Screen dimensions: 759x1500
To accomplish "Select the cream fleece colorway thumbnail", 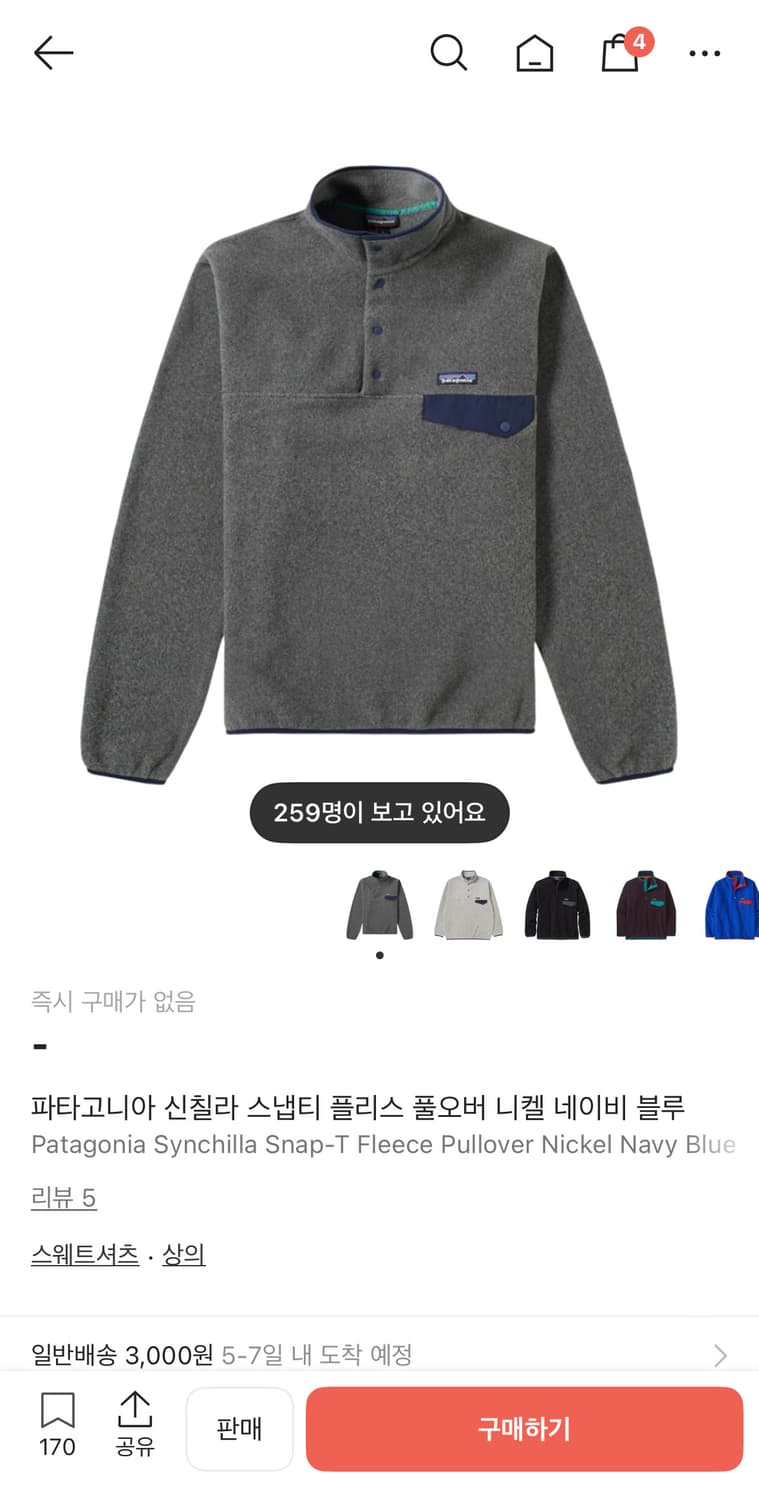I will click(468, 905).
